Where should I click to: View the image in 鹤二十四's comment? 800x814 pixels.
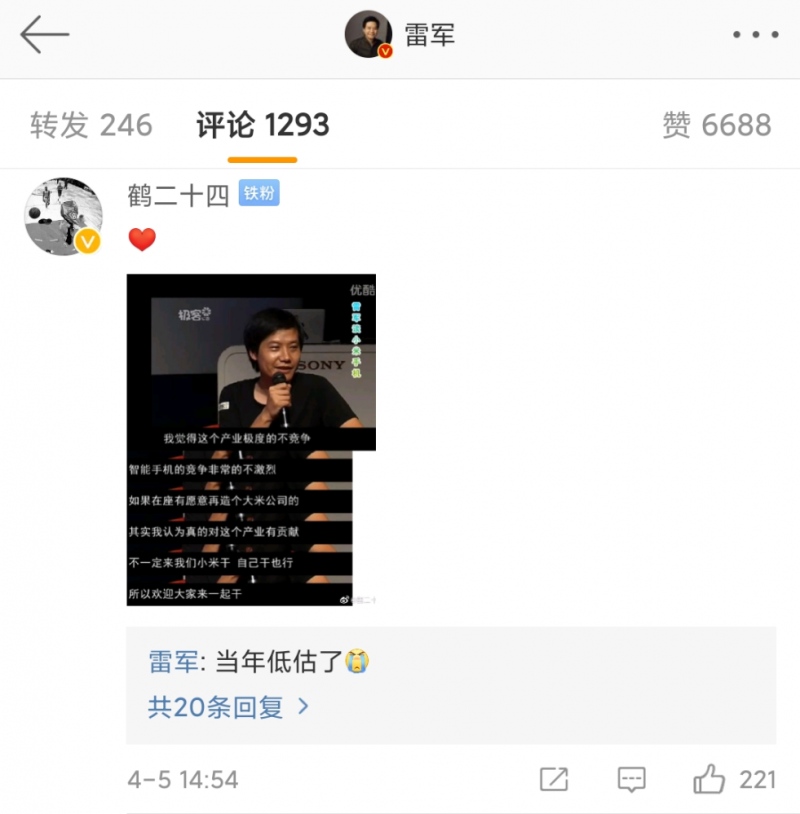pos(251,439)
